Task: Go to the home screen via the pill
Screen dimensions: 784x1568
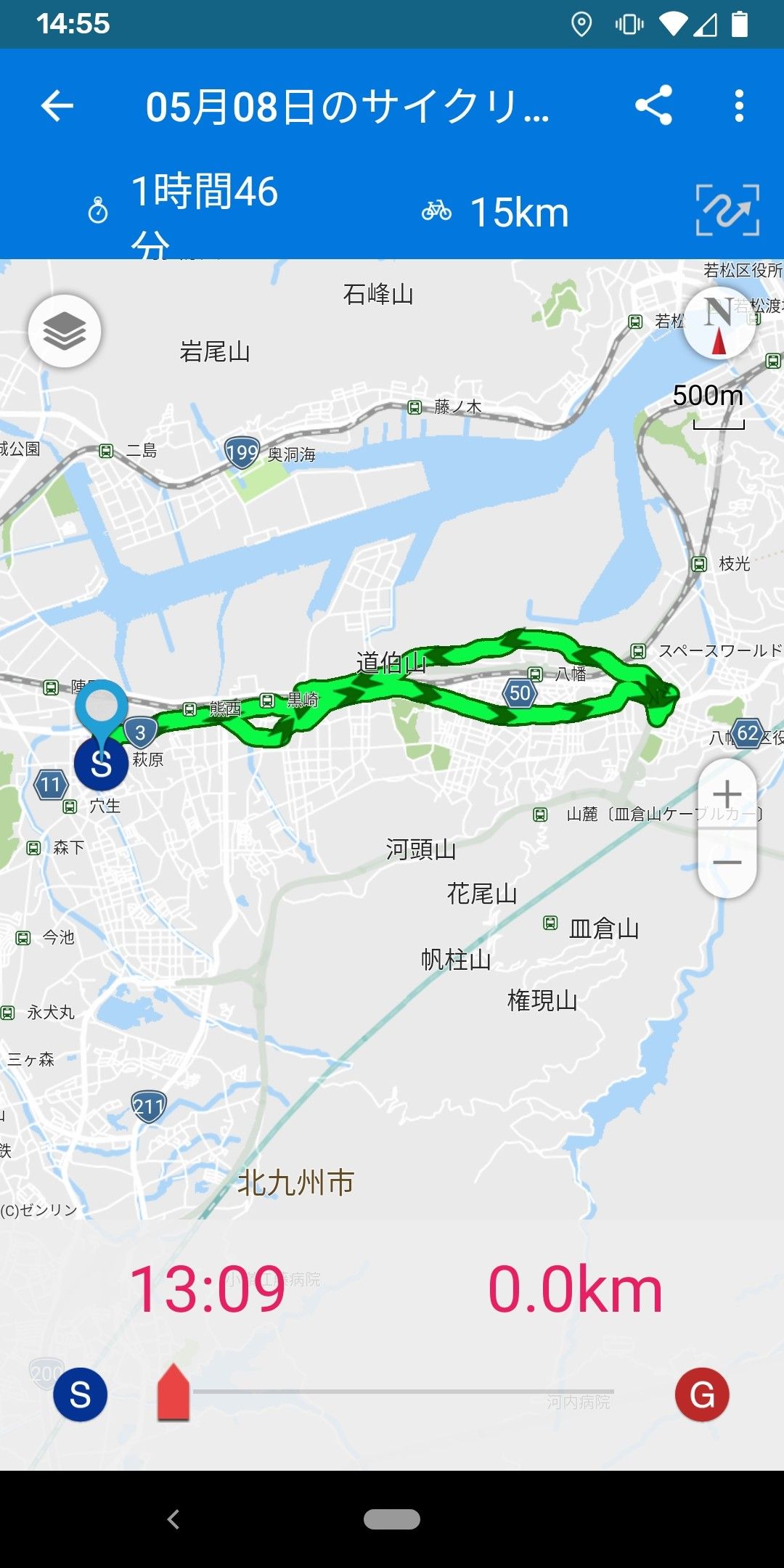Action: click(x=392, y=1519)
